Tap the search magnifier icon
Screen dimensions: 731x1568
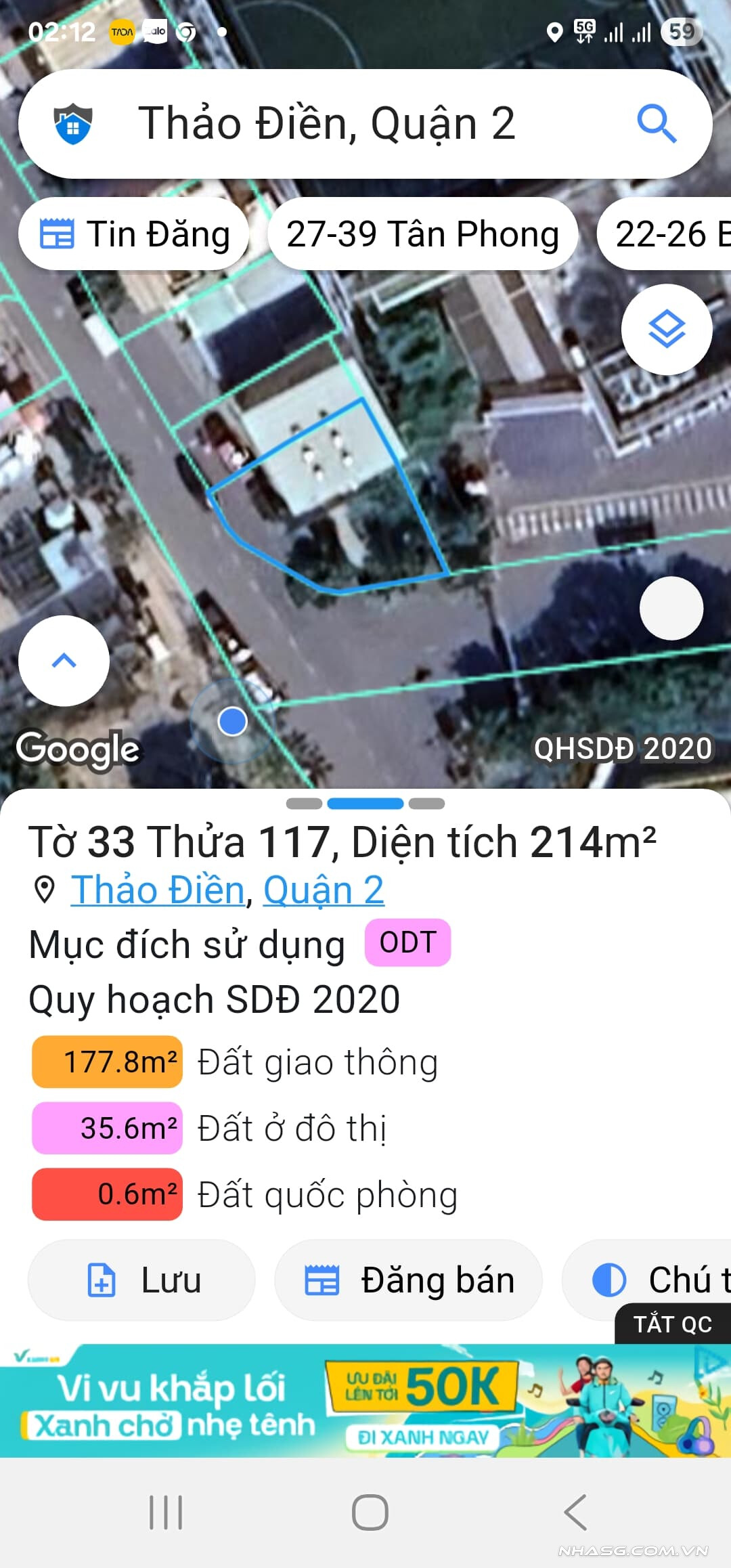656,124
